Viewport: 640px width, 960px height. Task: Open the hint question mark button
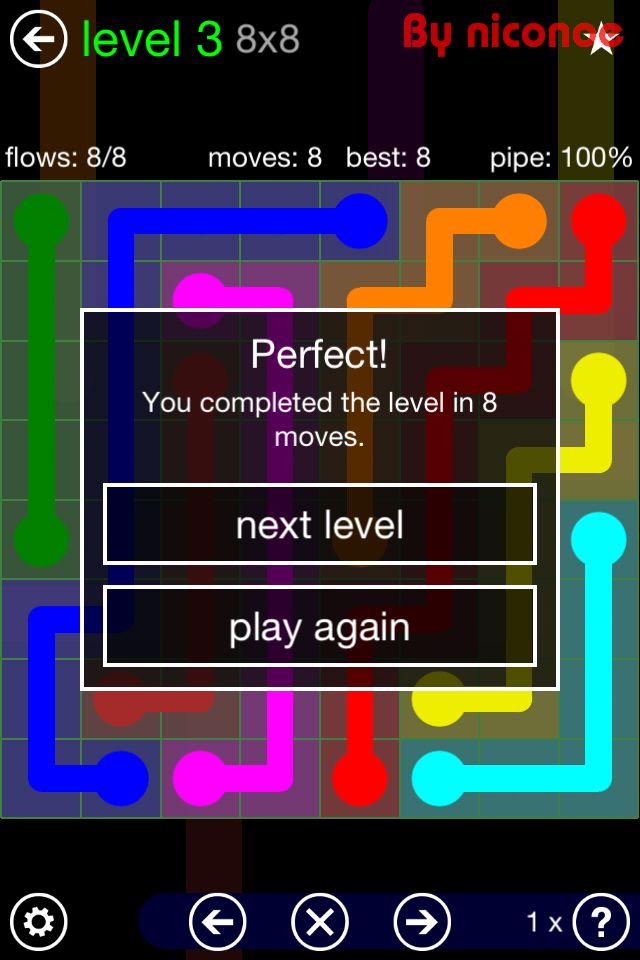pos(601,921)
